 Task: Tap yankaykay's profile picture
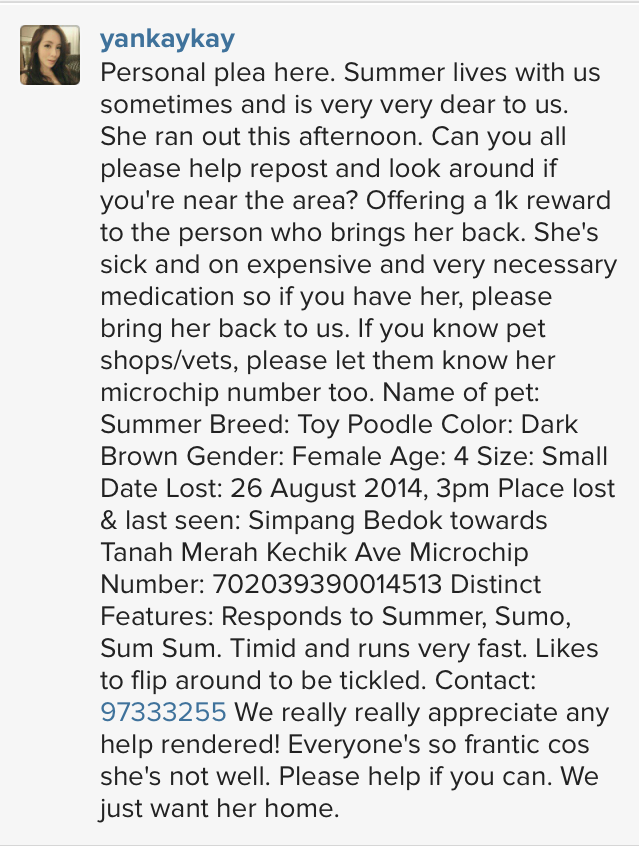click(x=49, y=54)
